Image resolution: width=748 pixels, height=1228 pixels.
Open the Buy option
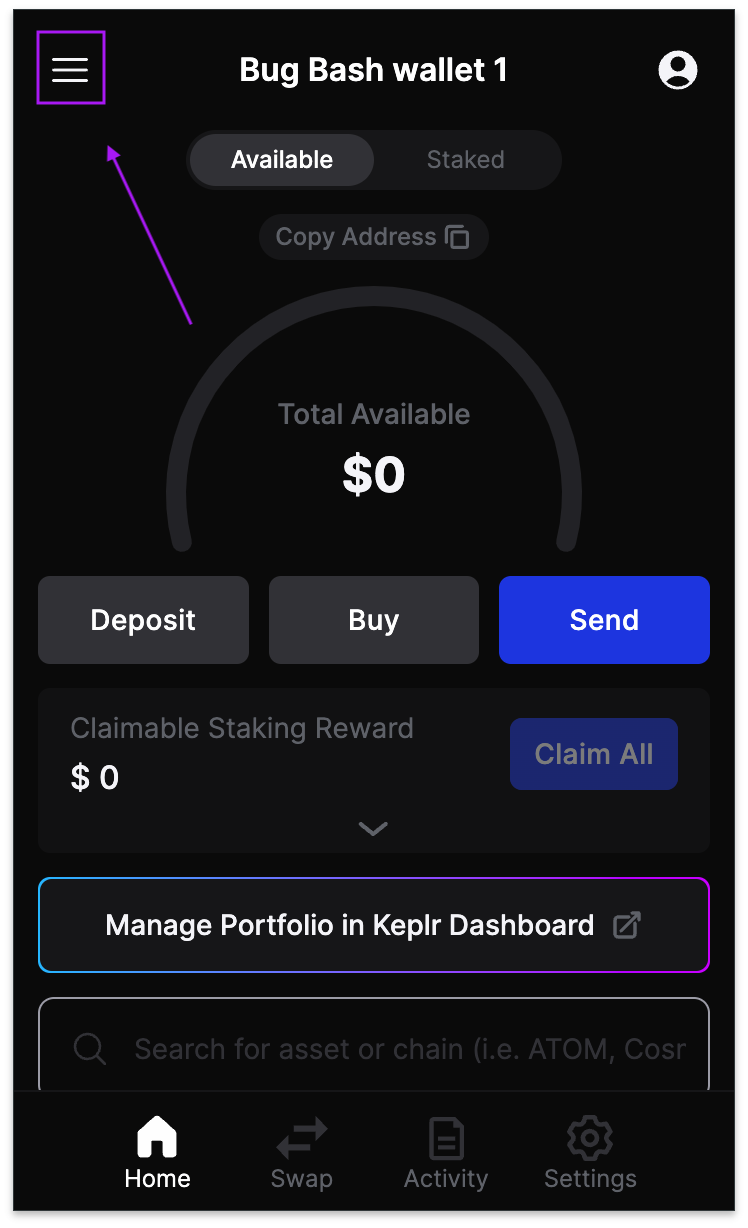point(373,620)
